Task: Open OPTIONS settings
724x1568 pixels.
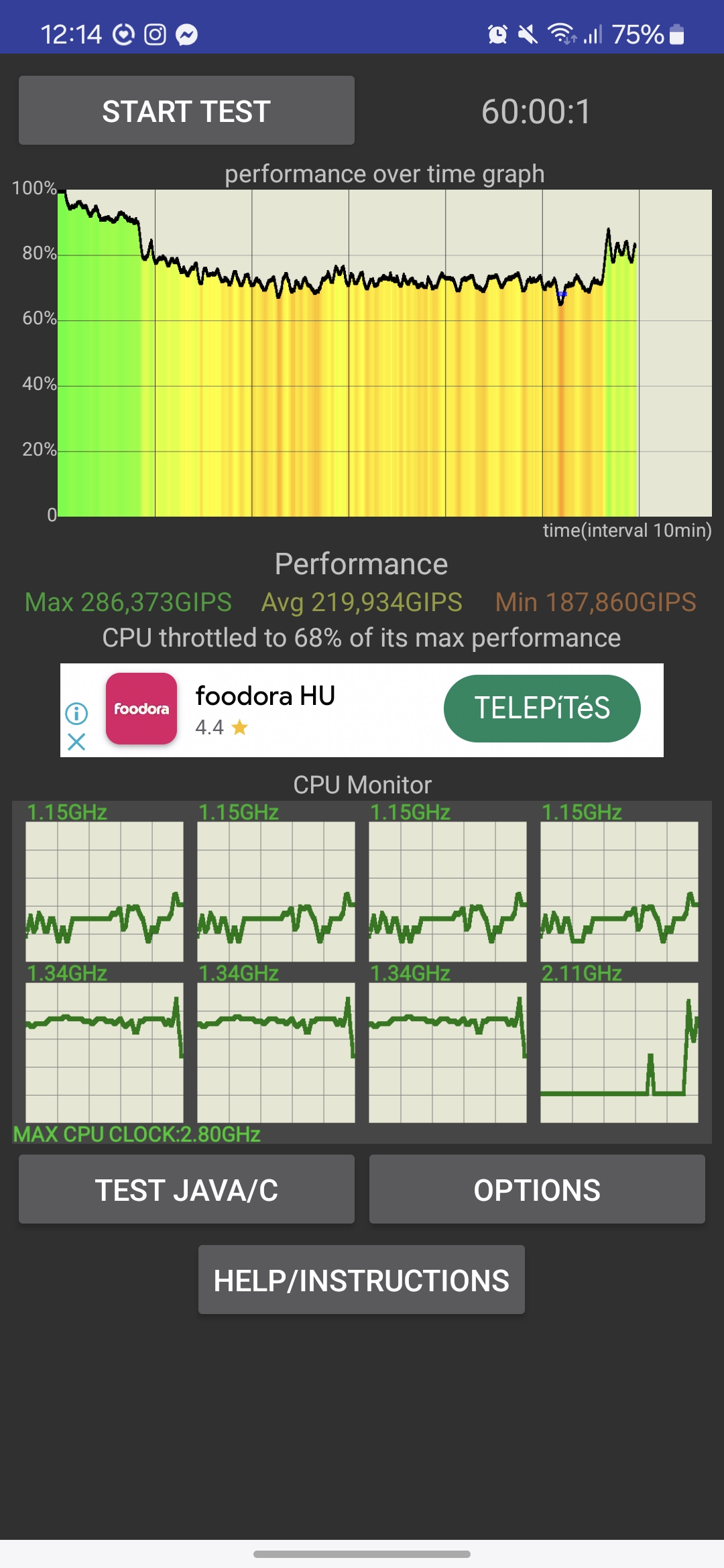Action: coord(537,1189)
